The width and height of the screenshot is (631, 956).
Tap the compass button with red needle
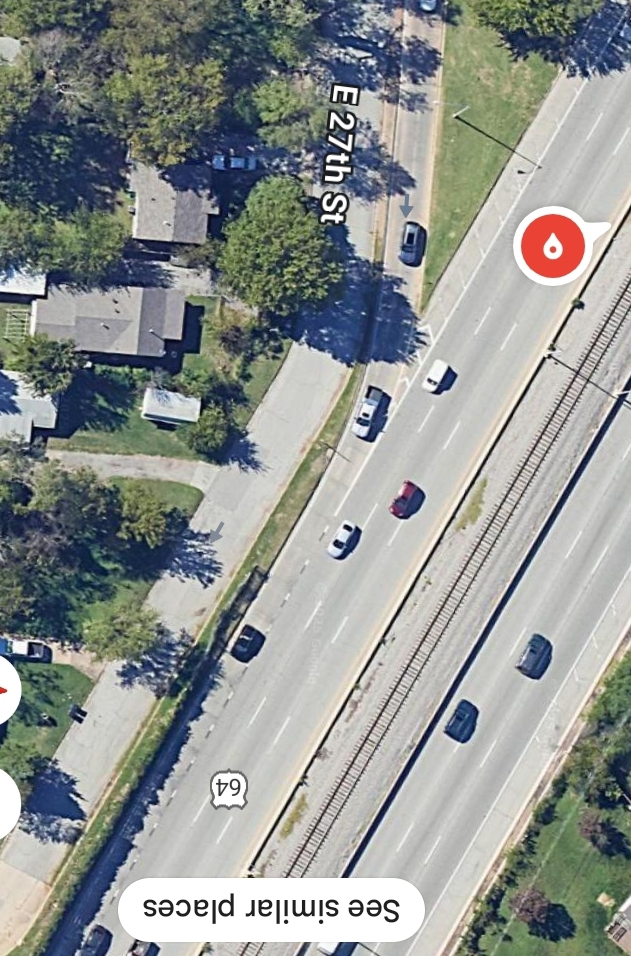click(8, 690)
